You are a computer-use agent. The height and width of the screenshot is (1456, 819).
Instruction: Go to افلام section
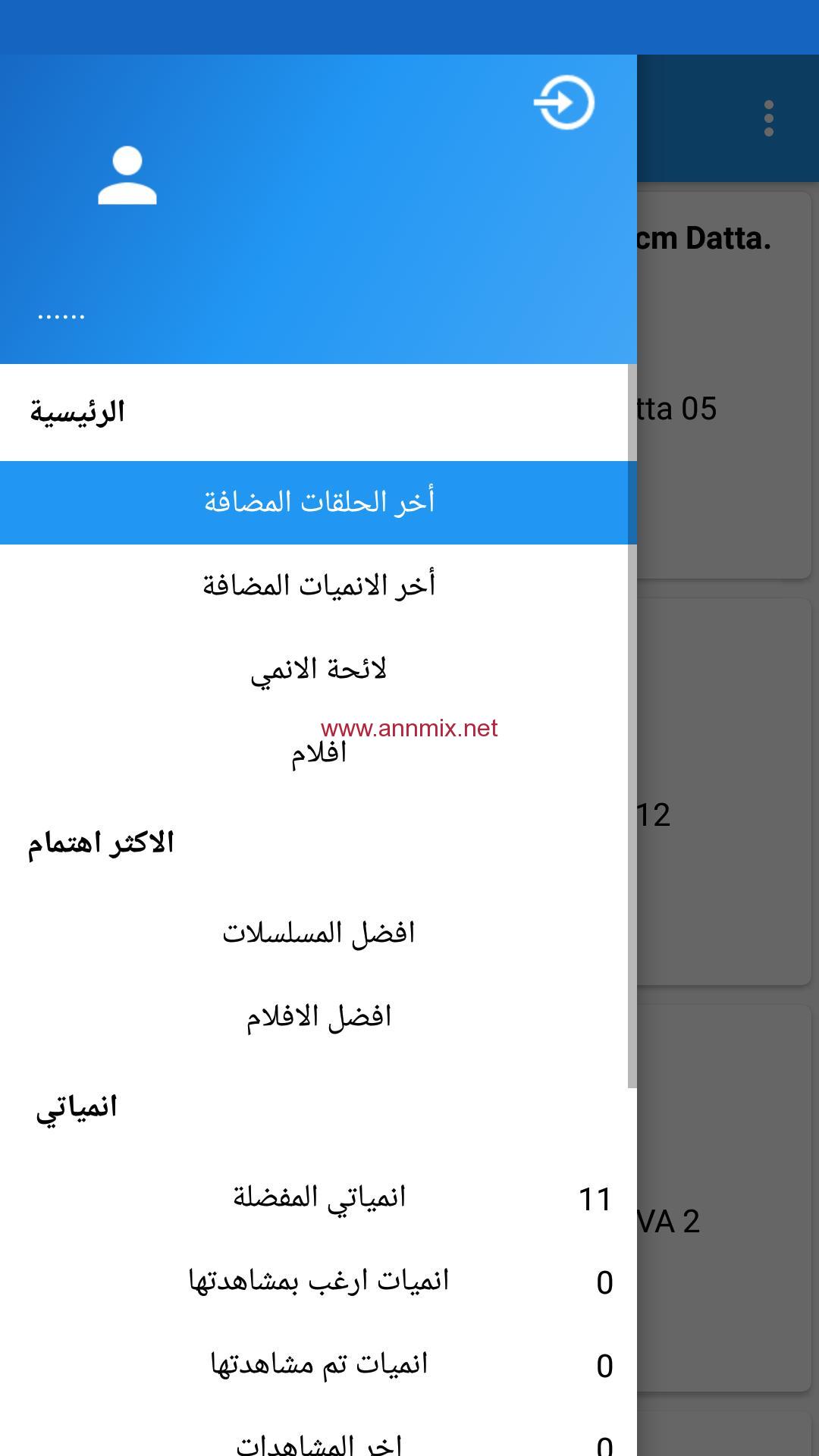318,752
